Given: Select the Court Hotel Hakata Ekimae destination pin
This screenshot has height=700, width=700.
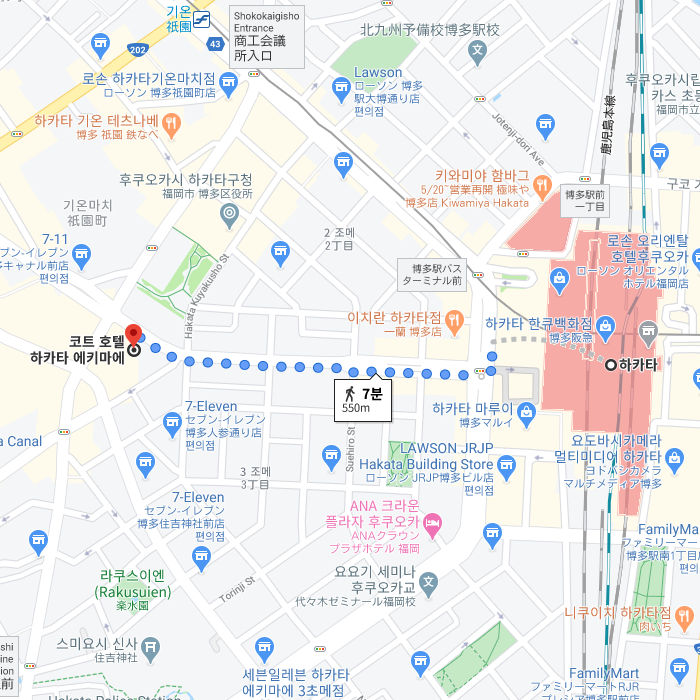Looking at the screenshot, I should [134, 337].
